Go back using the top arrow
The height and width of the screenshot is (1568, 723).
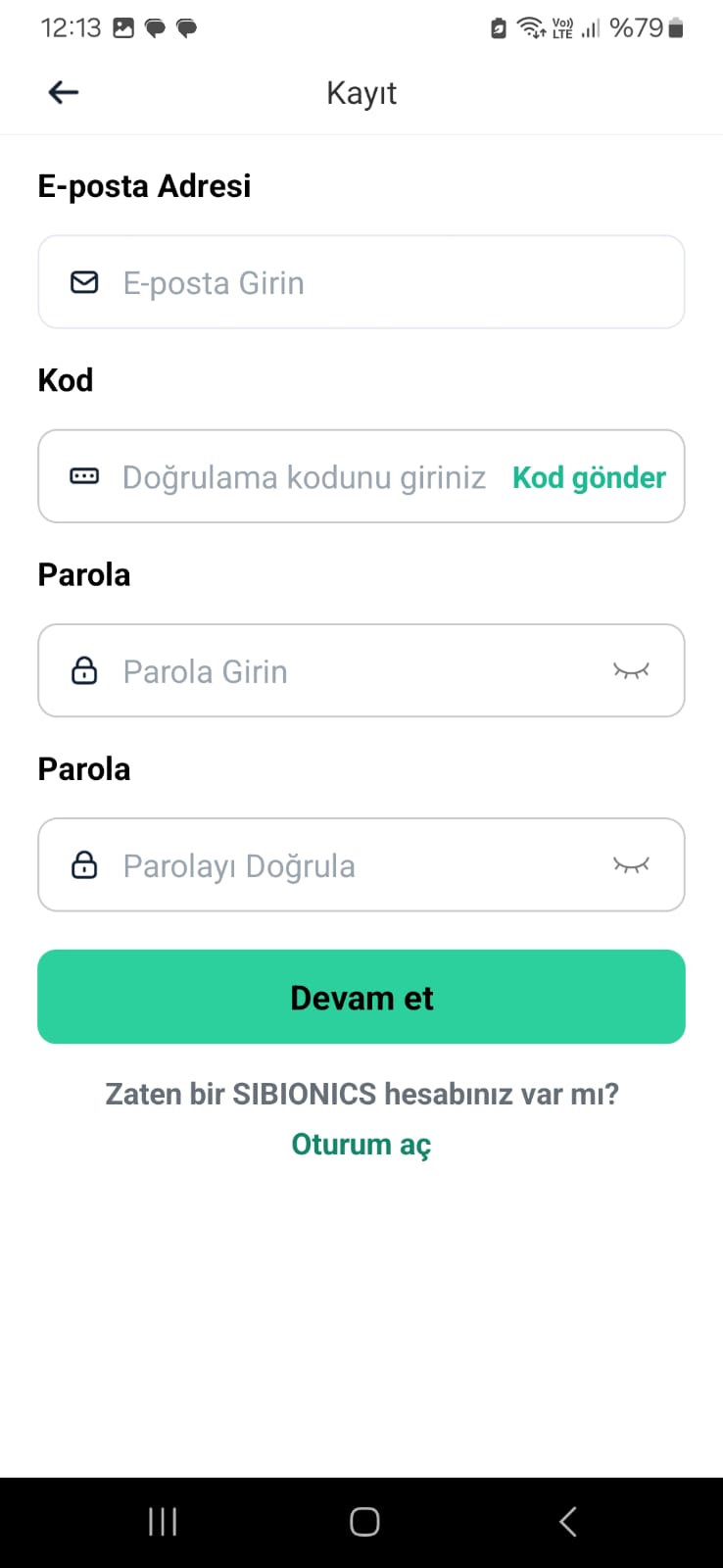[64, 92]
